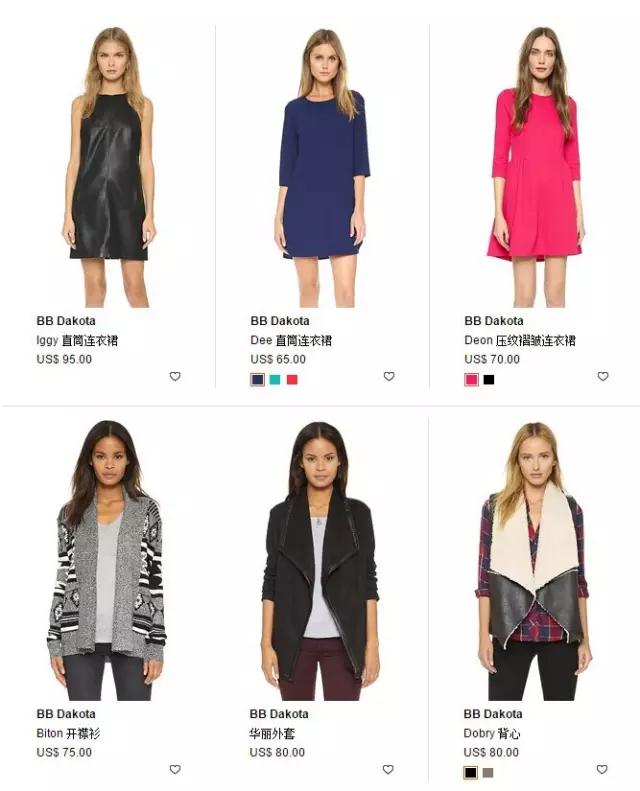
Task: Favorite the Dee dress with heart icon
Action: tap(389, 377)
